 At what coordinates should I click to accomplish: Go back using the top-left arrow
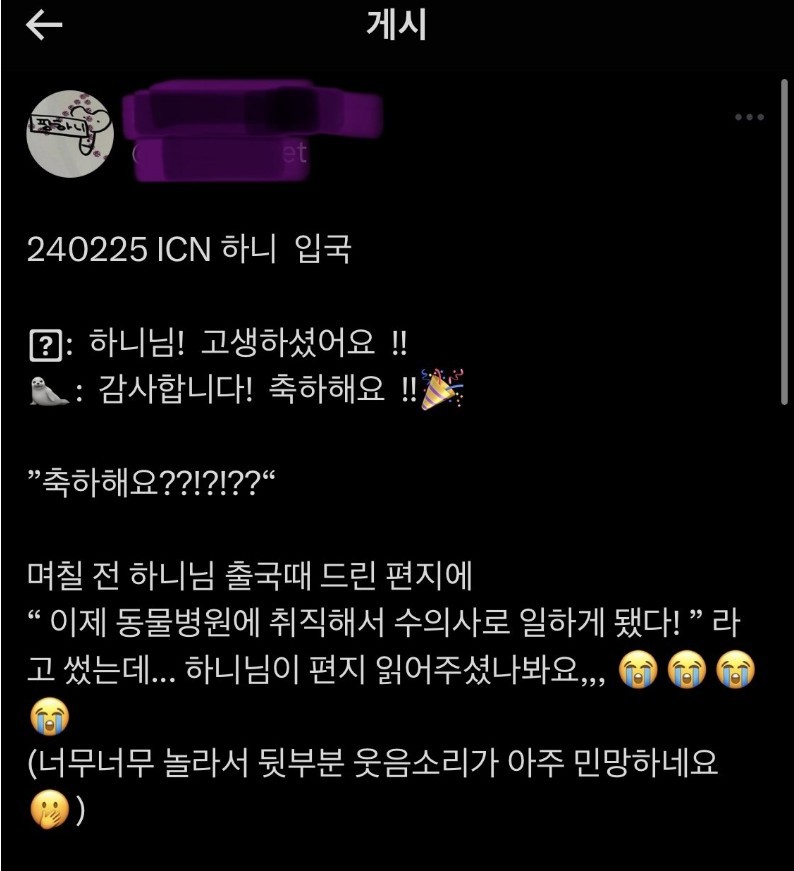pos(43,27)
